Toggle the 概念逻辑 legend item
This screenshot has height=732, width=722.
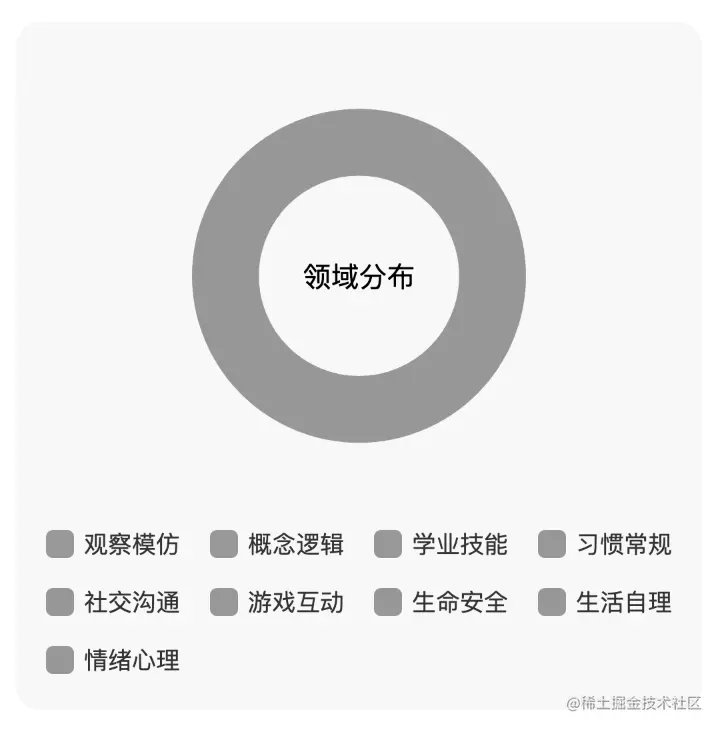pyautogui.click(x=276, y=545)
